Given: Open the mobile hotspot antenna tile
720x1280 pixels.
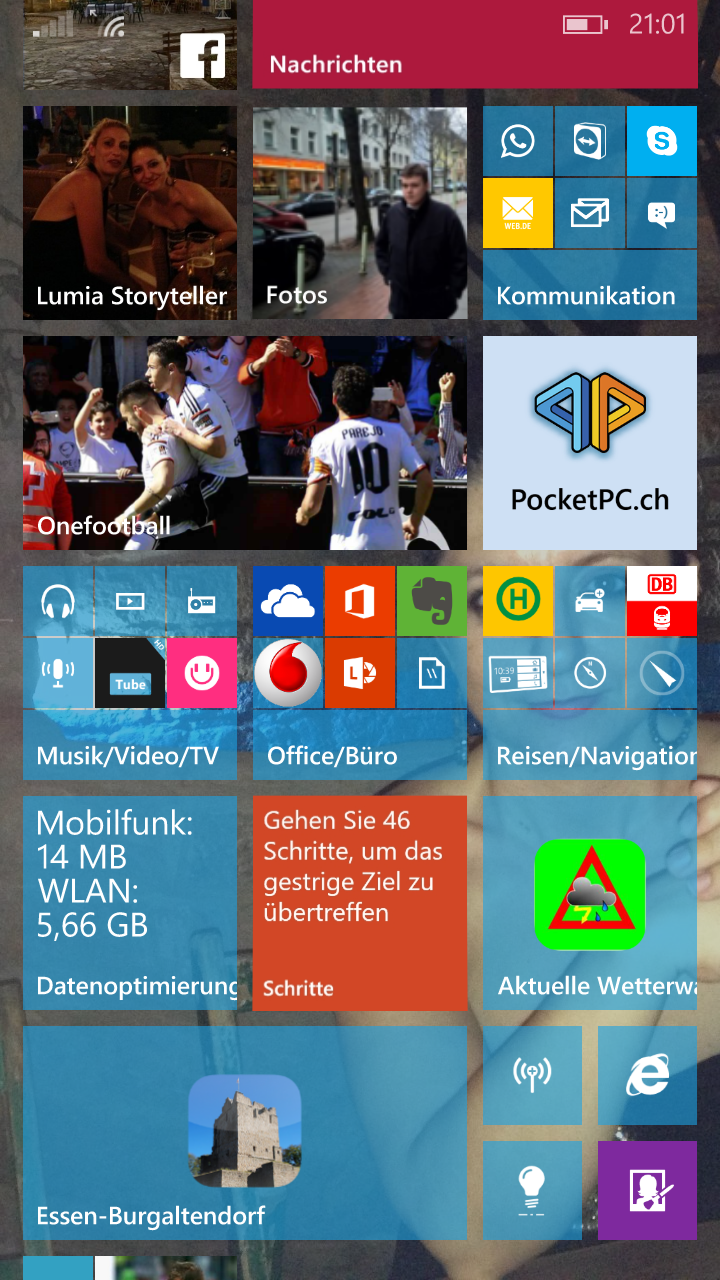Looking at the screenshot, I should 532,1075.
